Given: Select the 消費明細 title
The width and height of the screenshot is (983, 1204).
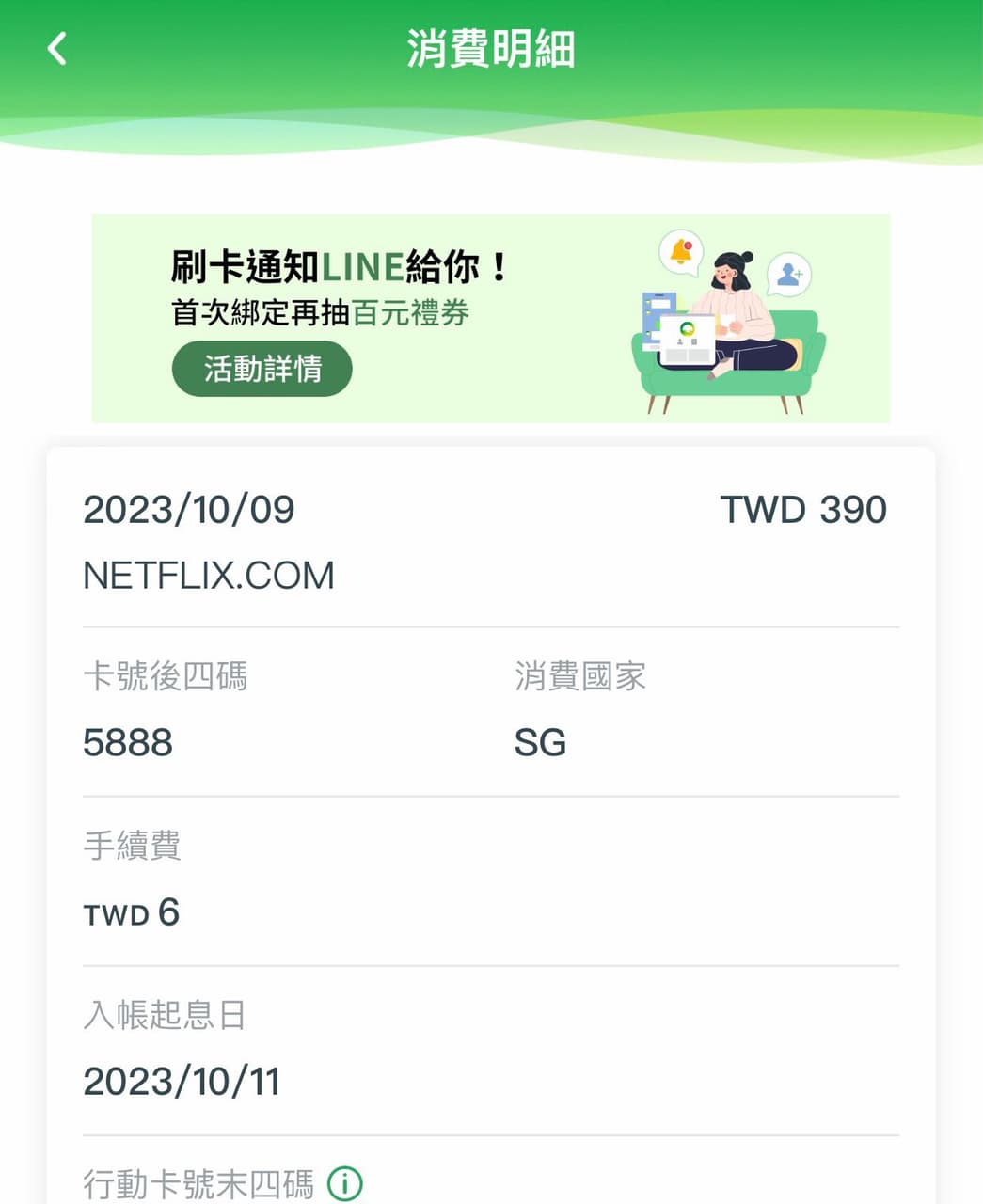Looking at the screenshot, I should (490, 50).
